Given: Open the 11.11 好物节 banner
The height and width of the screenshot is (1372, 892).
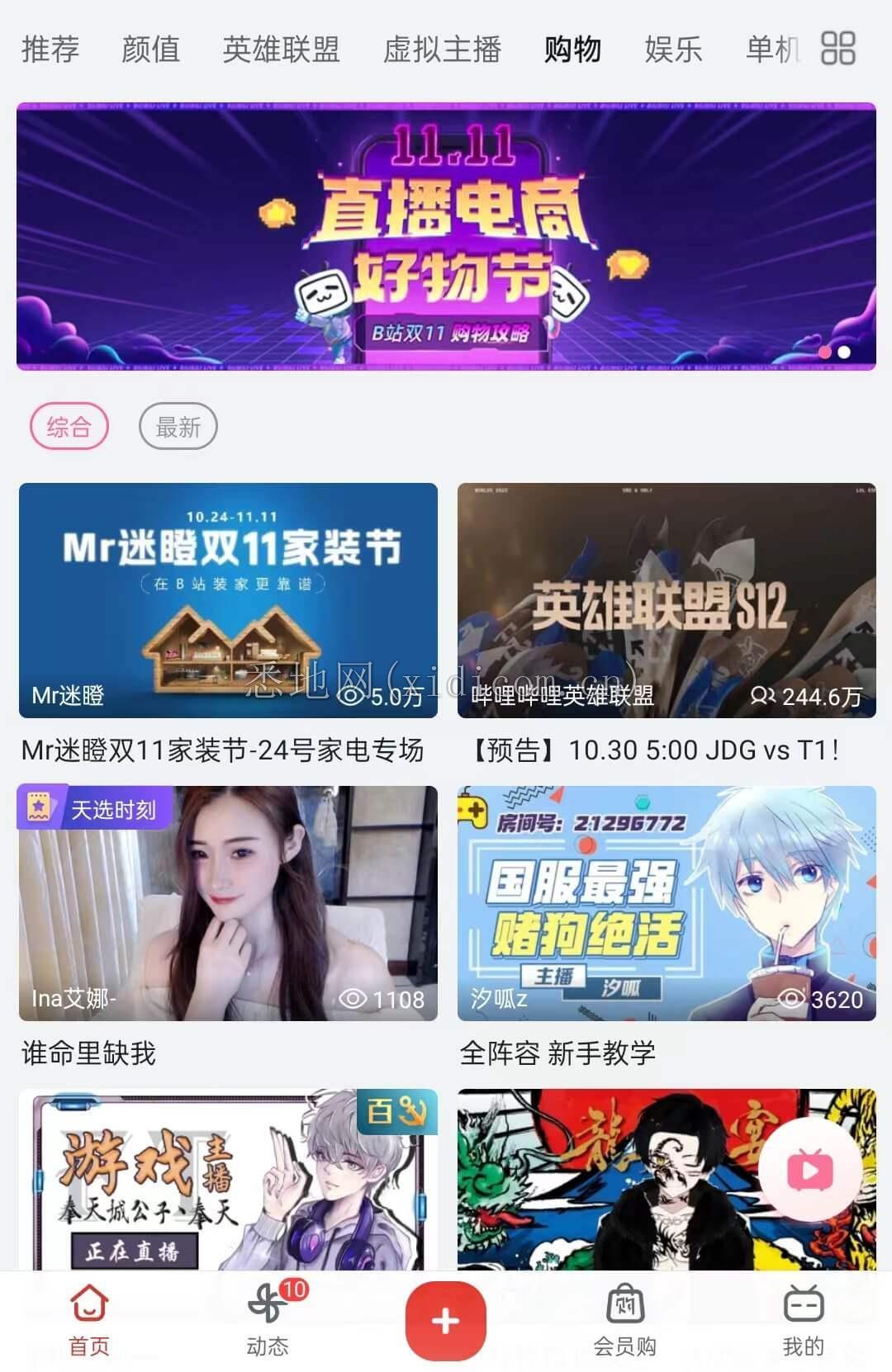Looking at the screenshot, I should point(446,235).
